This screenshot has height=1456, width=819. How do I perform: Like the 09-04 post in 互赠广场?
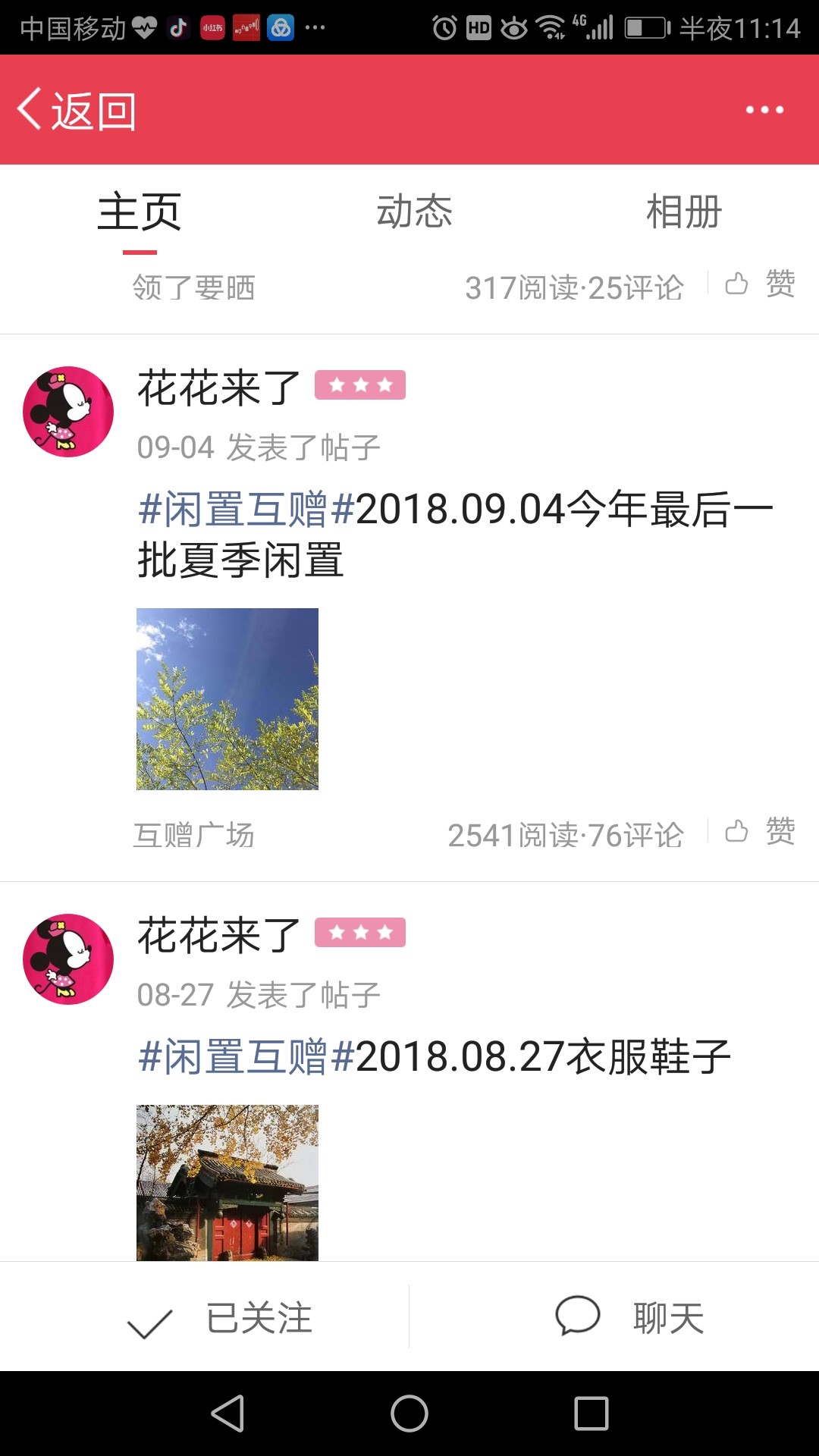tap(760, 832)
